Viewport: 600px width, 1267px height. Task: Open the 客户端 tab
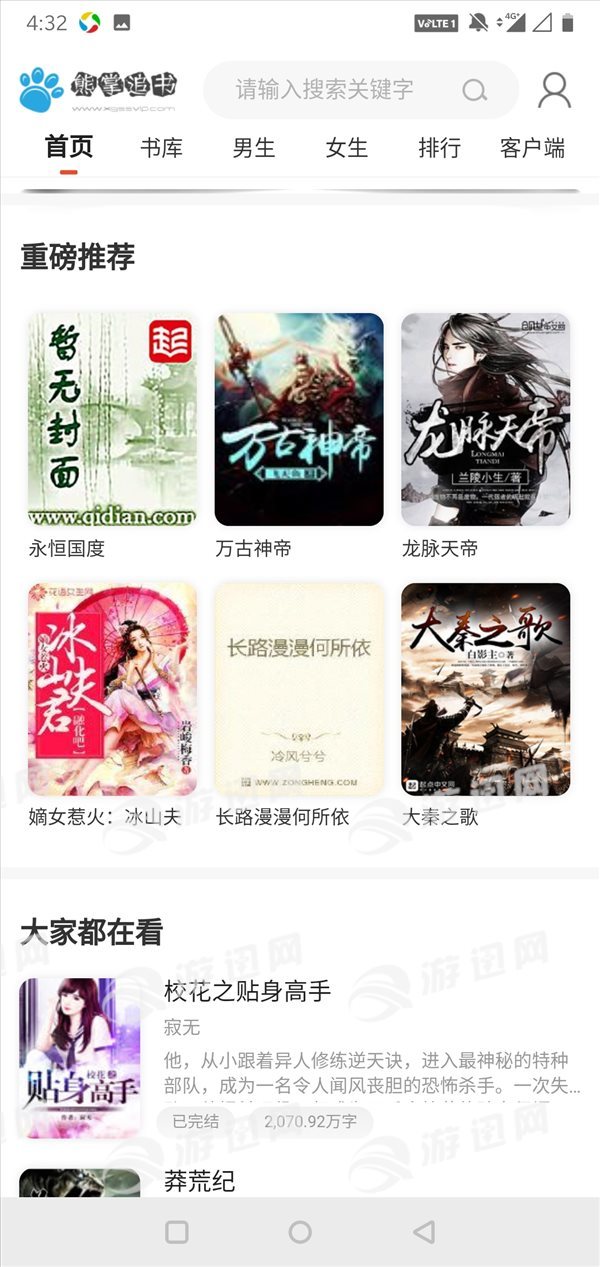pos(532,149)
